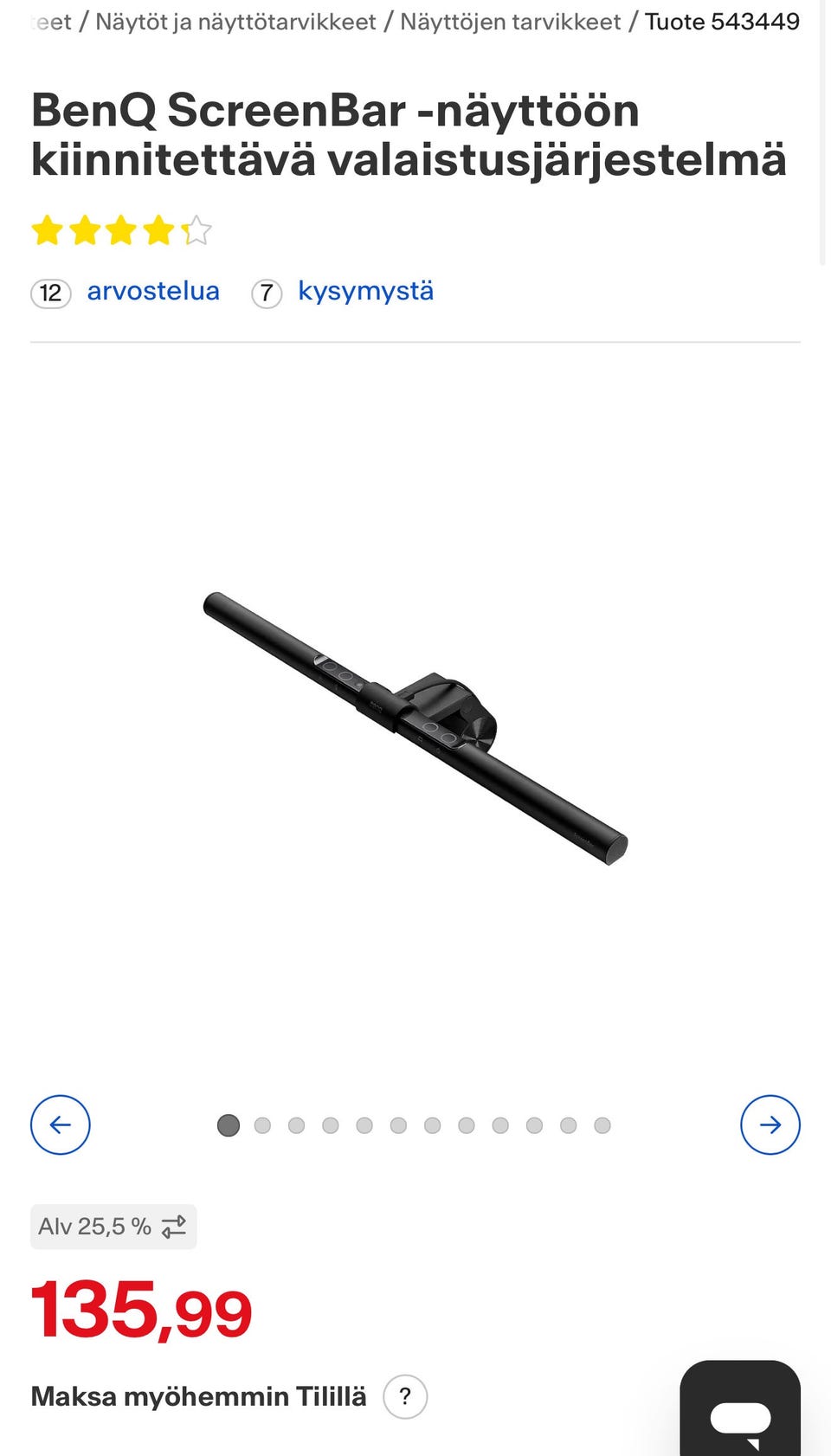
Task: Show the previous product image
Action: click(x=61, y=1124)
